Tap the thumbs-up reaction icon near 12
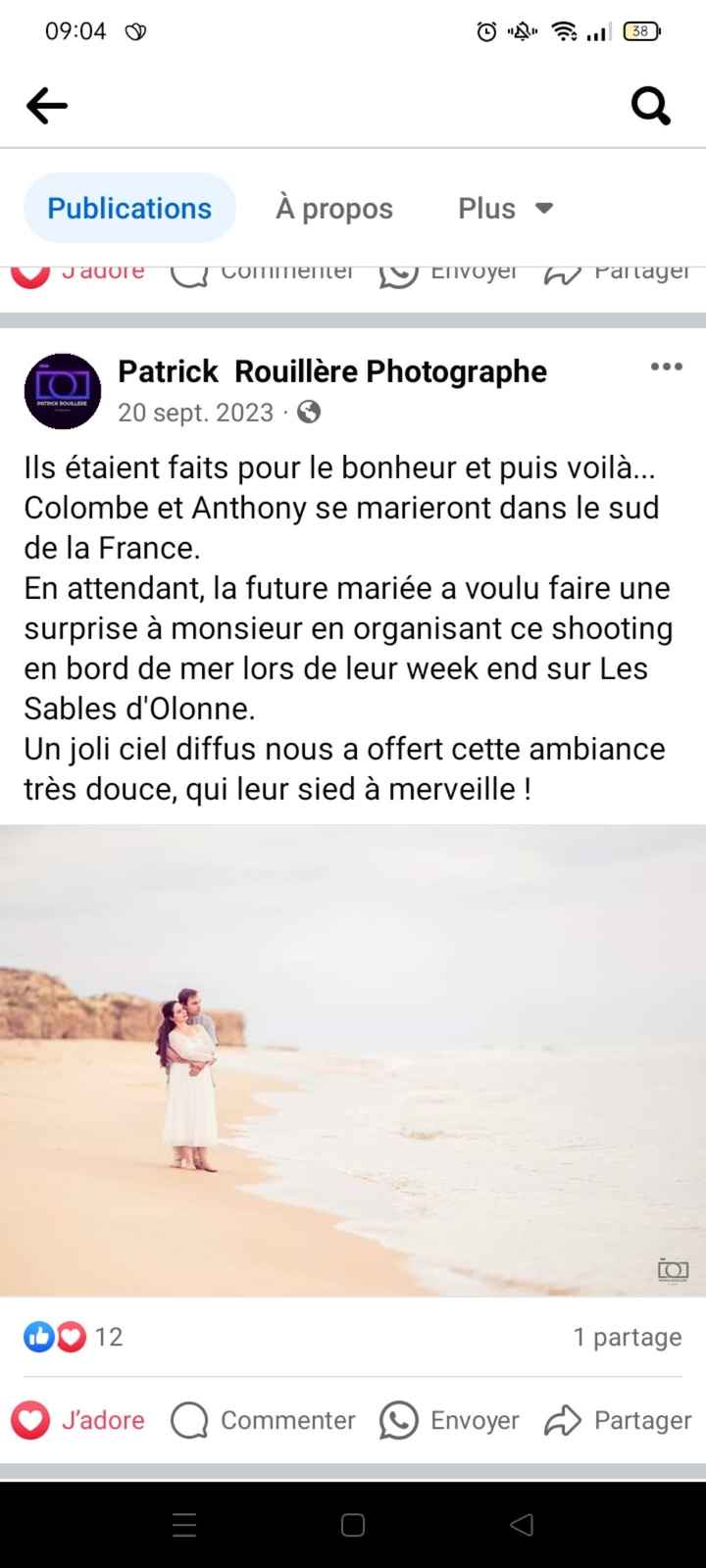 tap(39, 1336)
